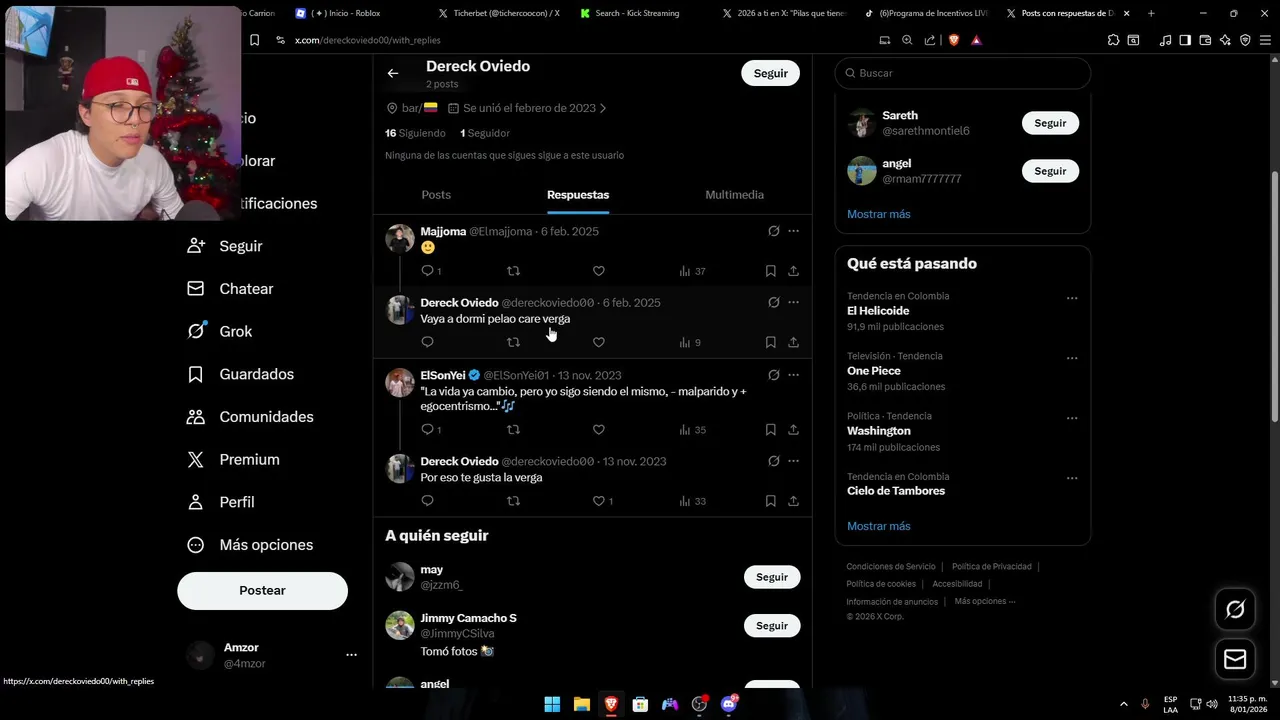Screen dimensions: 1280x720
Task: Repost ElSonYei's post
Action: pos(513,430)
